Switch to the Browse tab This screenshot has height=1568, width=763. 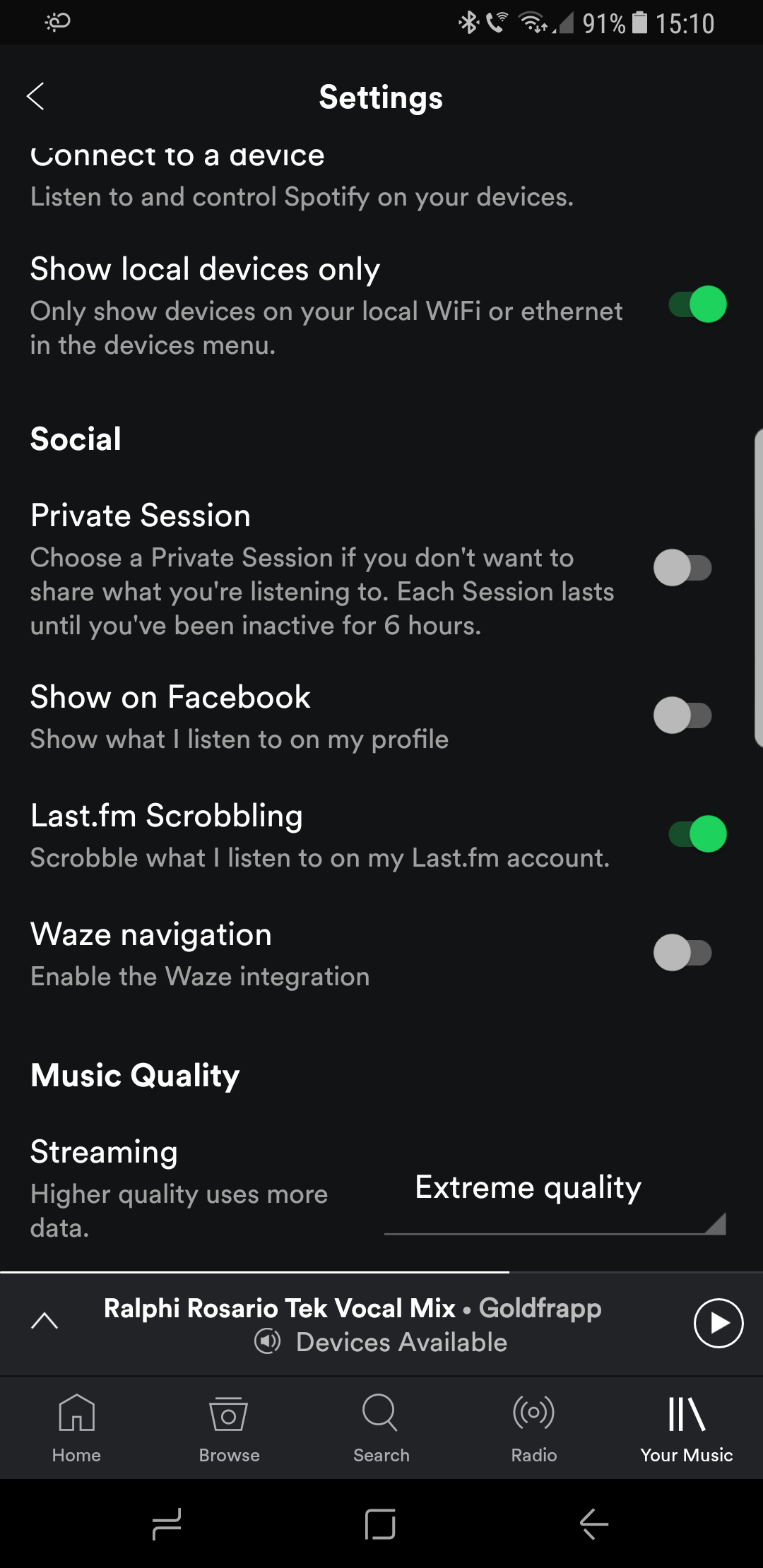click(x=229, y=1428)
